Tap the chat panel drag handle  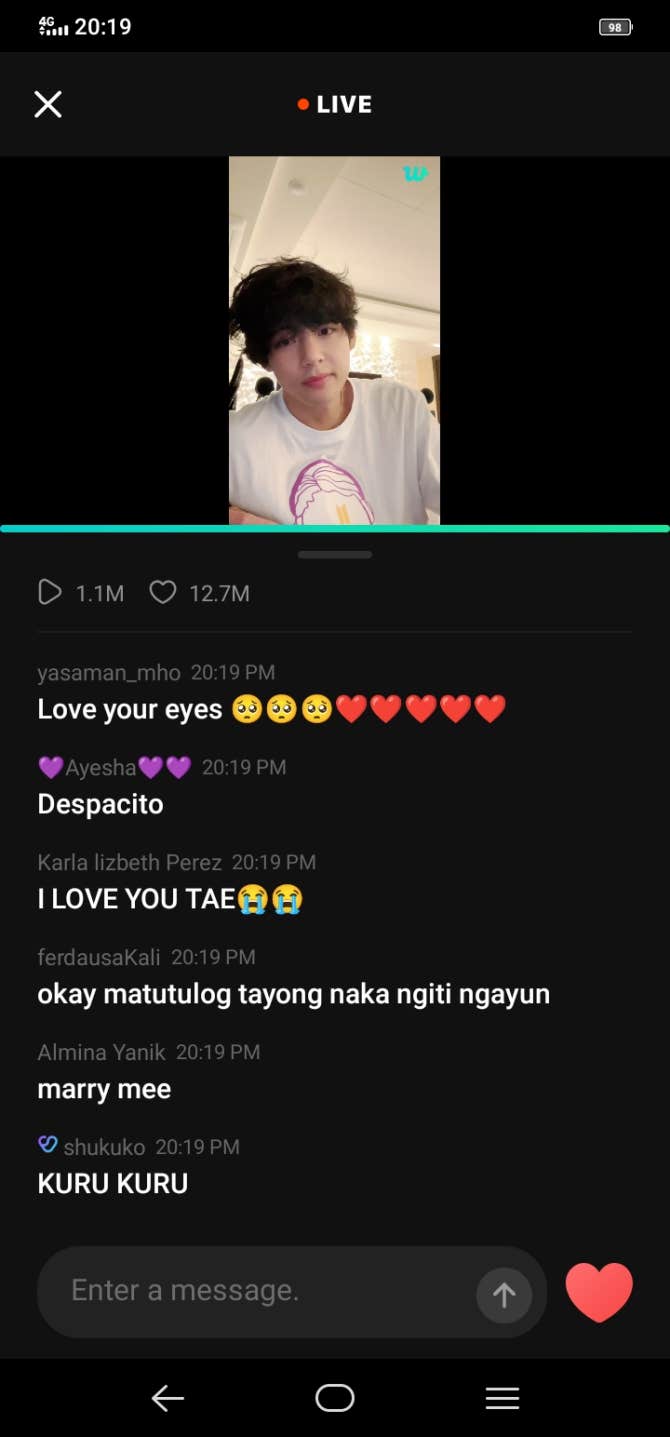(x=335, y=554)
